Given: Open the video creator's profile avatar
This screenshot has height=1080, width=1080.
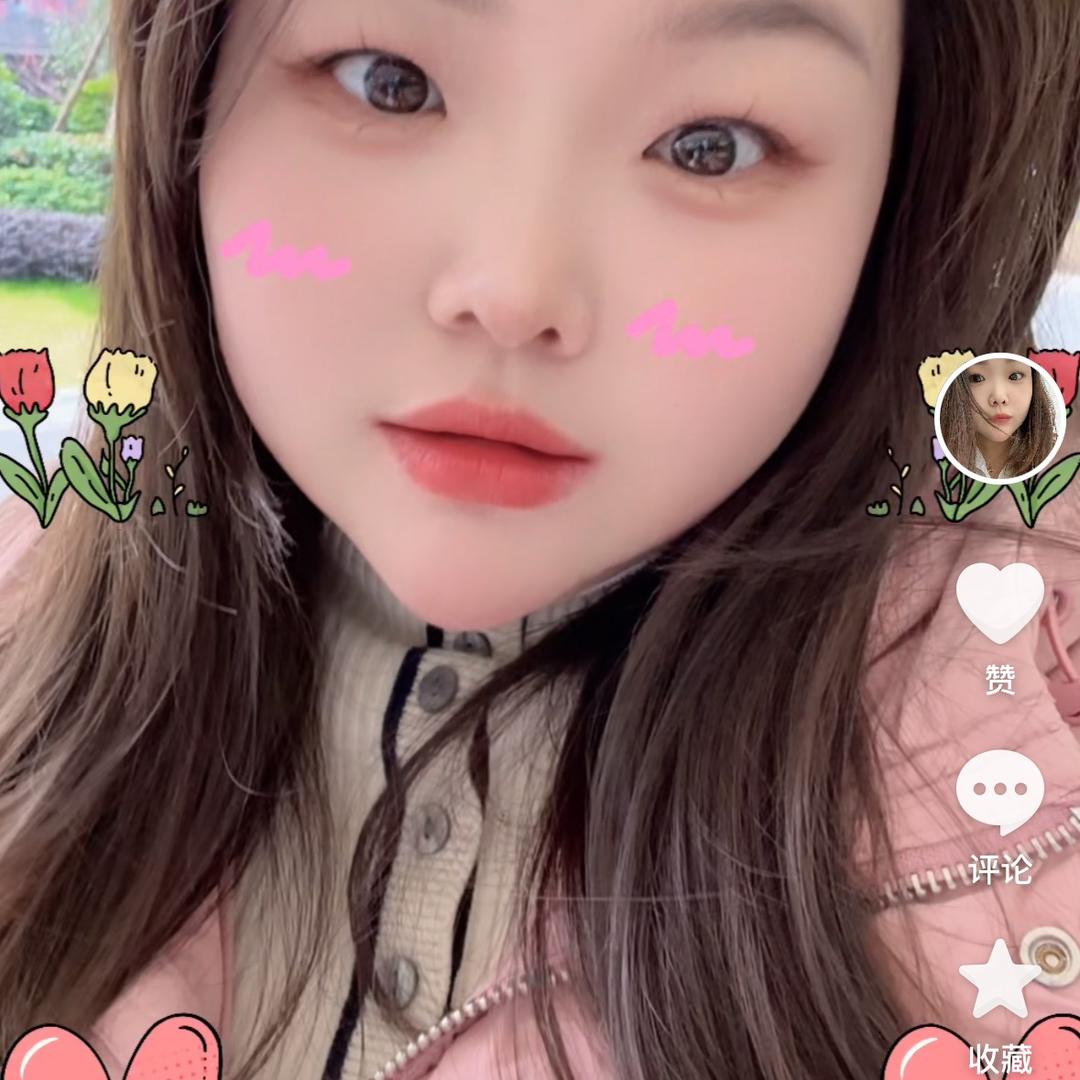Looking at the screenshot, I should [x=999, y=418].
